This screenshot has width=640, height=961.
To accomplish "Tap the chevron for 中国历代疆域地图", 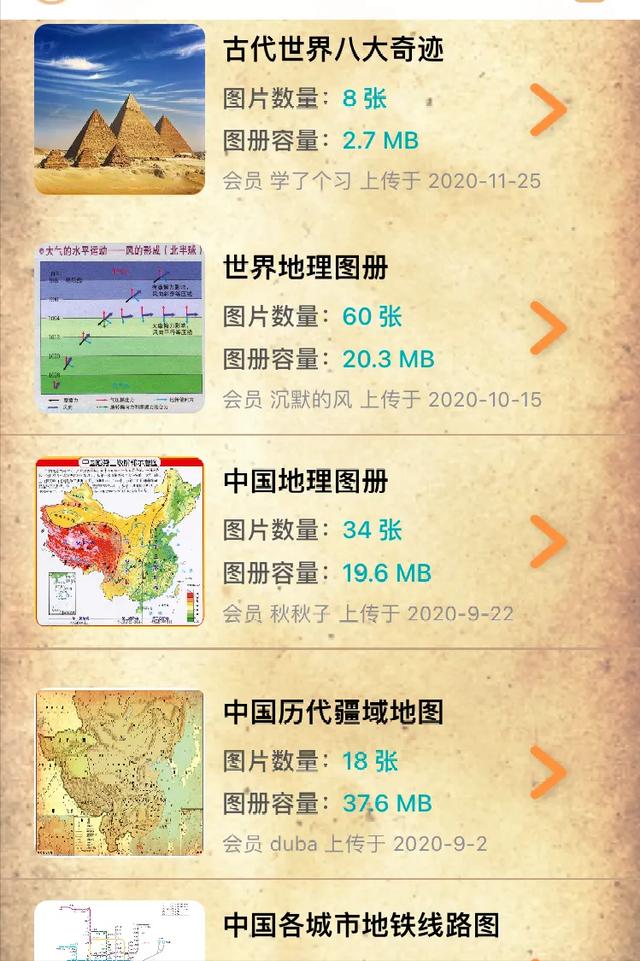I will pos(548,772).
